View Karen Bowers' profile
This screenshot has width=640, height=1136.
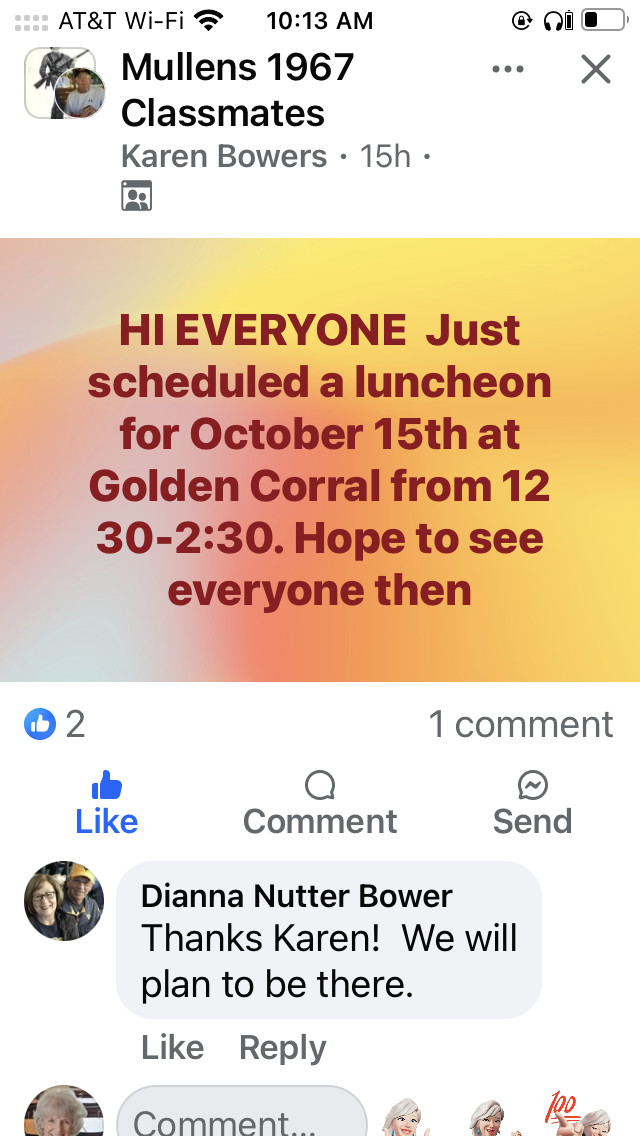pos(224,156)
